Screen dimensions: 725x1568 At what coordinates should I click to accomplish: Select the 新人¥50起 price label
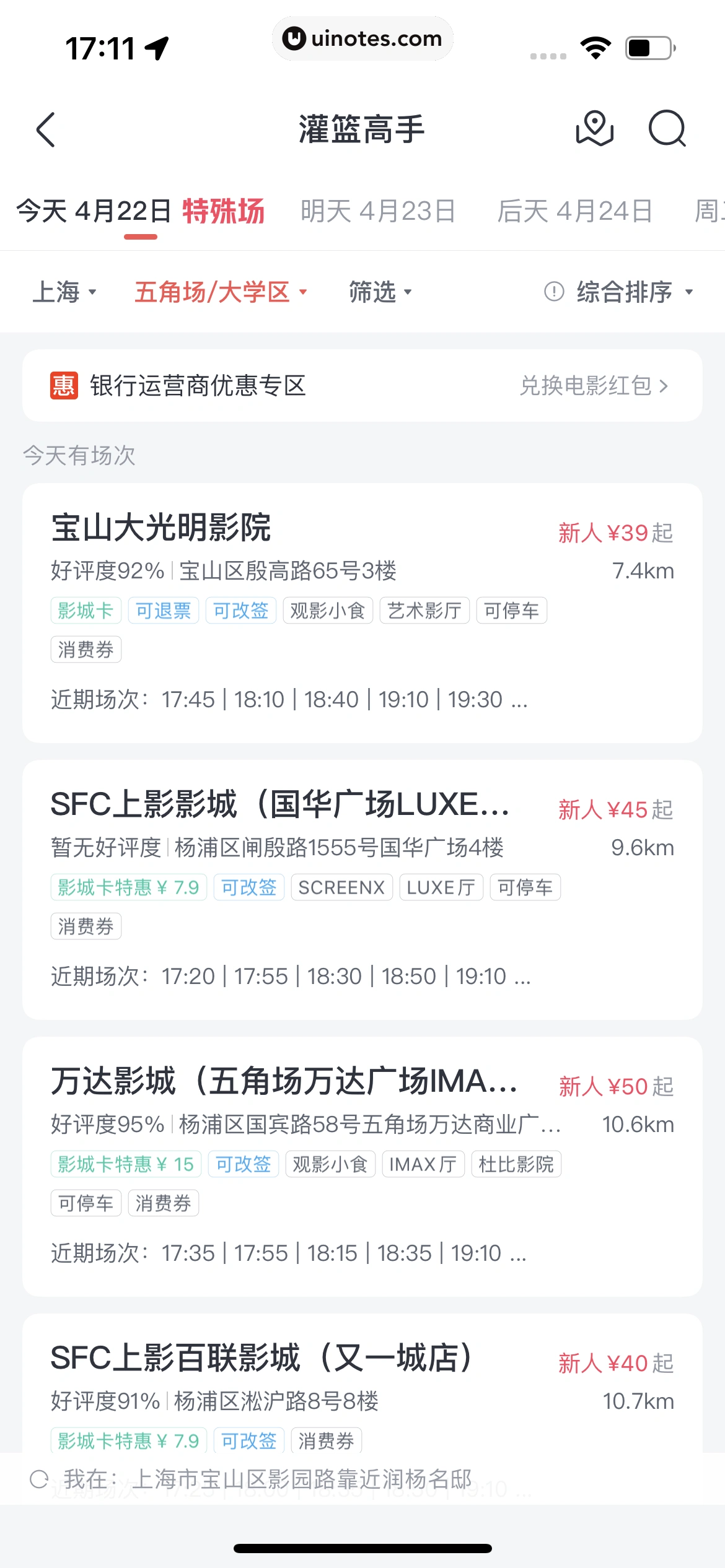click(613, 1086)
